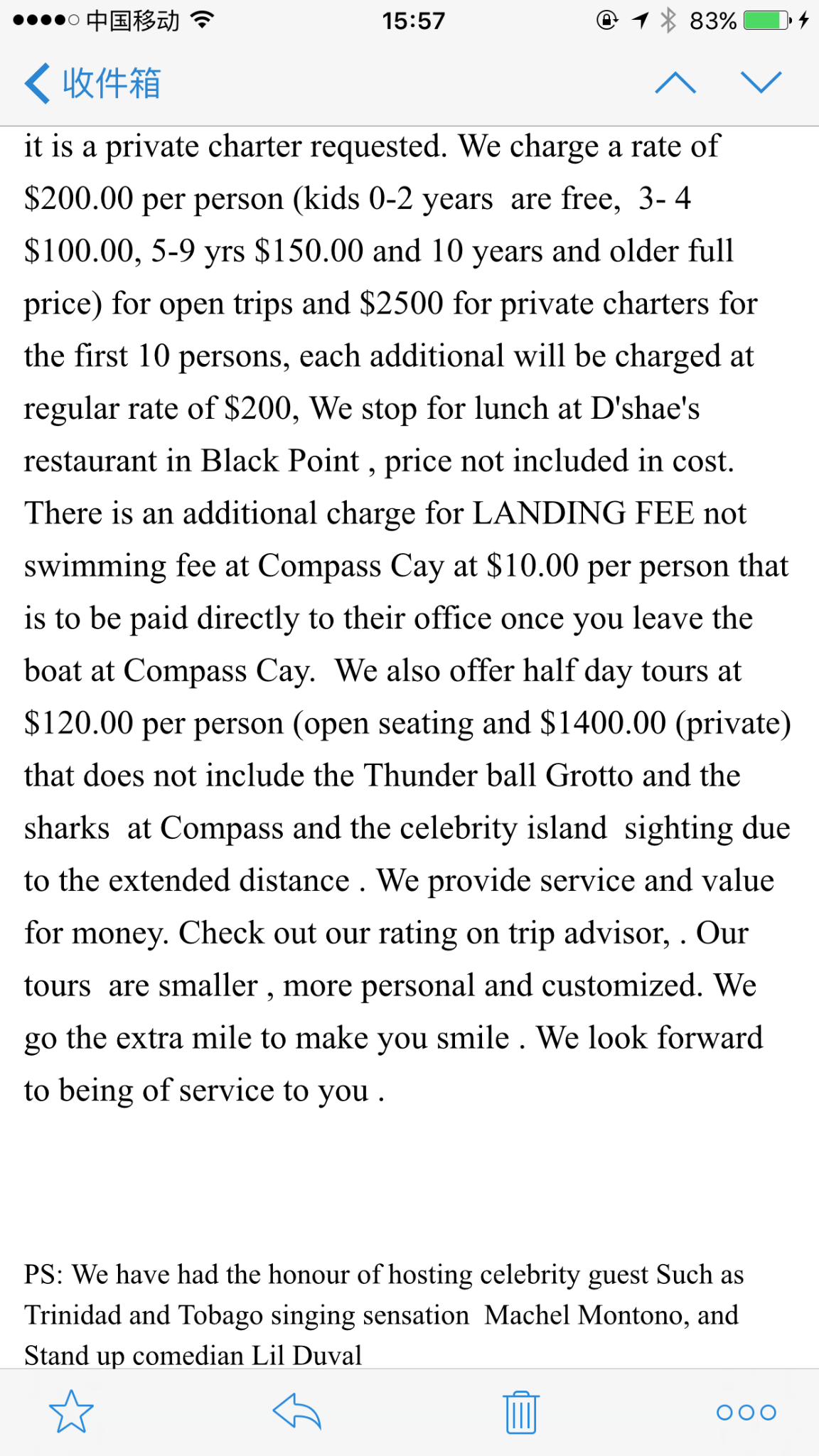Go to the previous email with up arrow
This screenshot has height=1456, width=819.
point(675,83)
